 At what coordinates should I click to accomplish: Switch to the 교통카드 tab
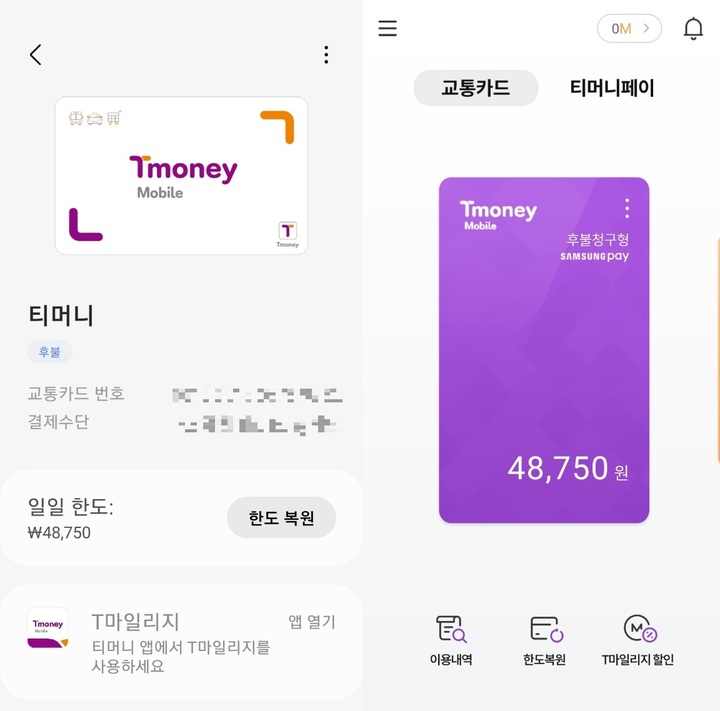tap(476, 88)
